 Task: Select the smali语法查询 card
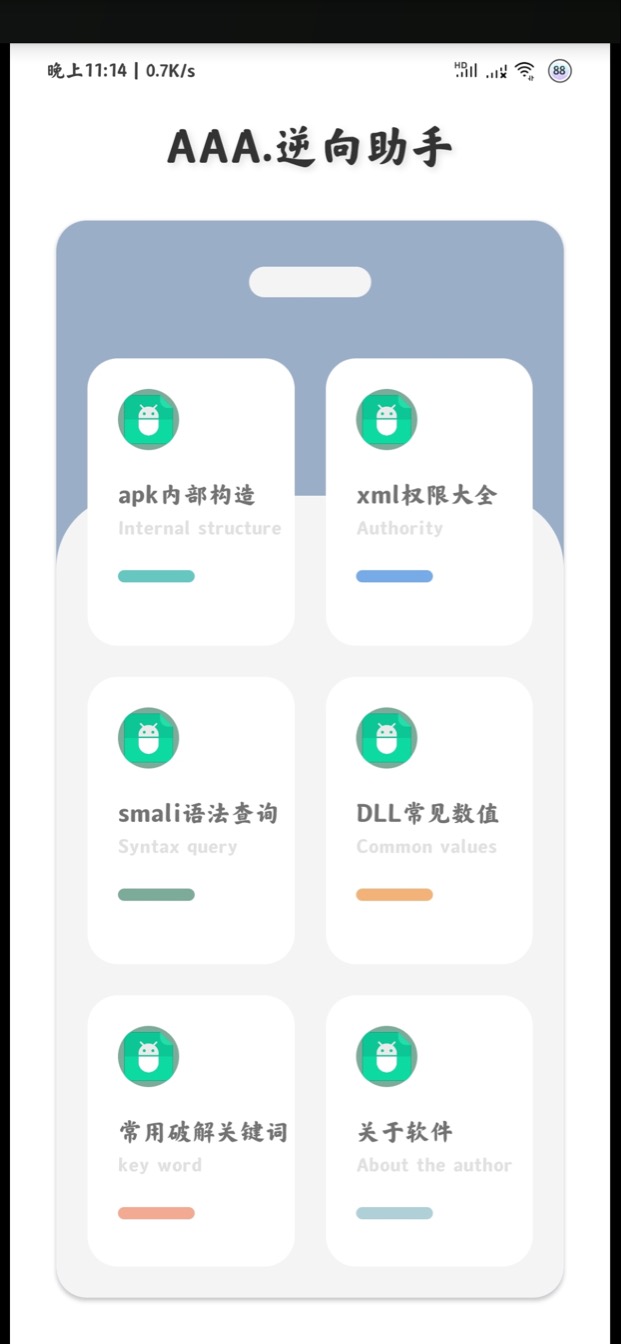190,820
